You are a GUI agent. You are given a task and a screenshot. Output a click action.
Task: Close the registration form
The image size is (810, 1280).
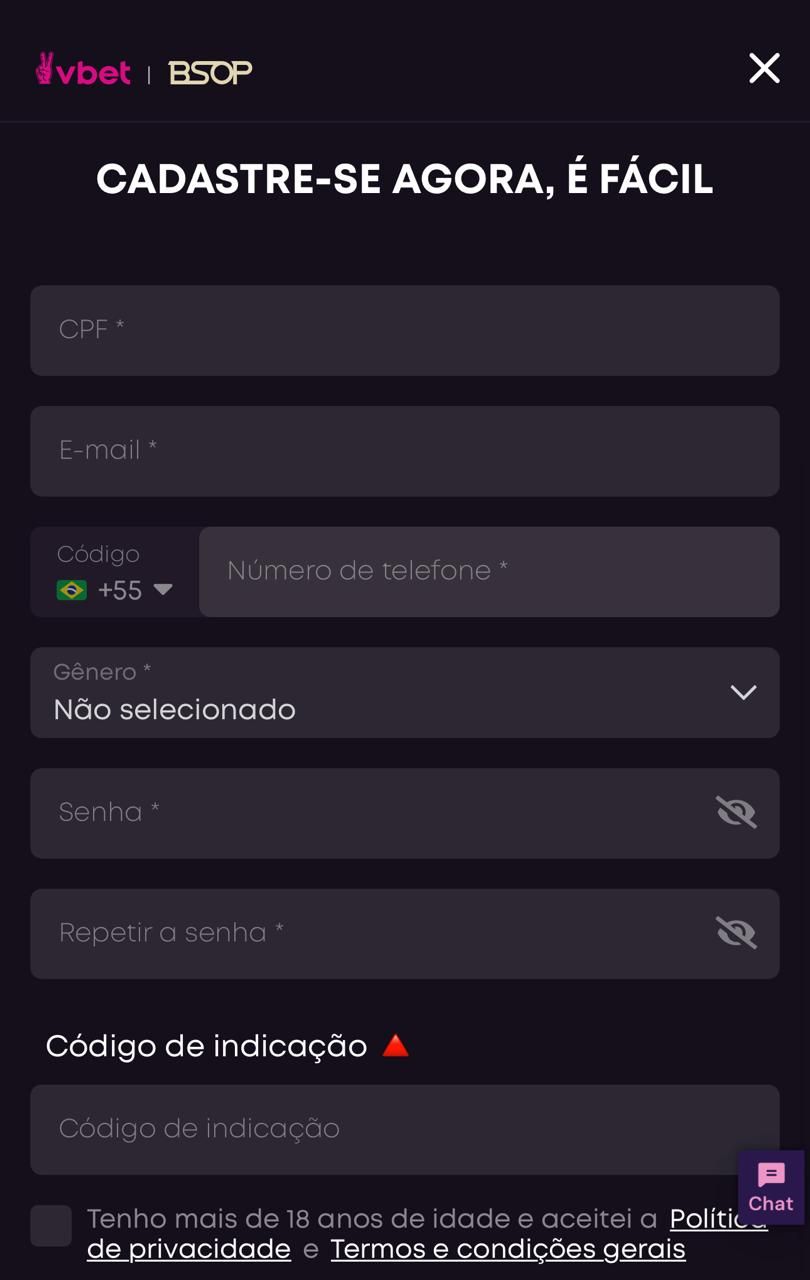(x=764, y=68)
